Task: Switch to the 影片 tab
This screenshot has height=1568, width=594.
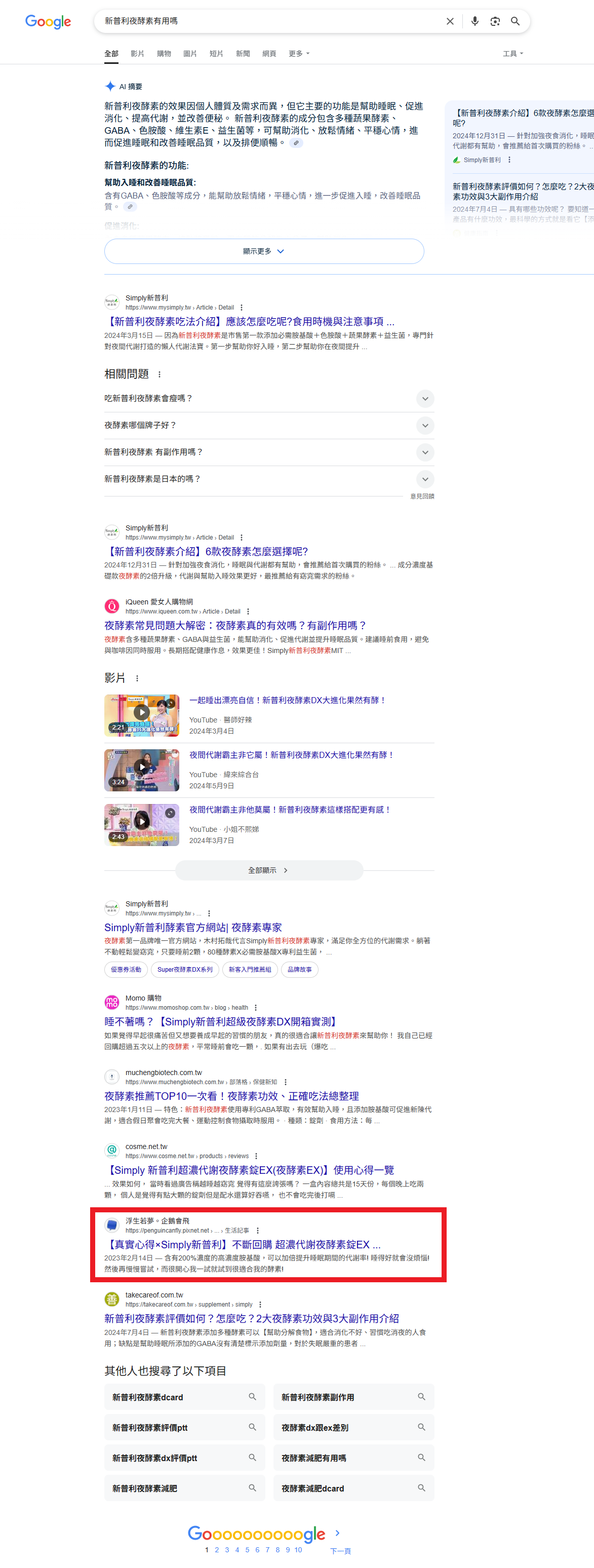Action: point(138,54)
